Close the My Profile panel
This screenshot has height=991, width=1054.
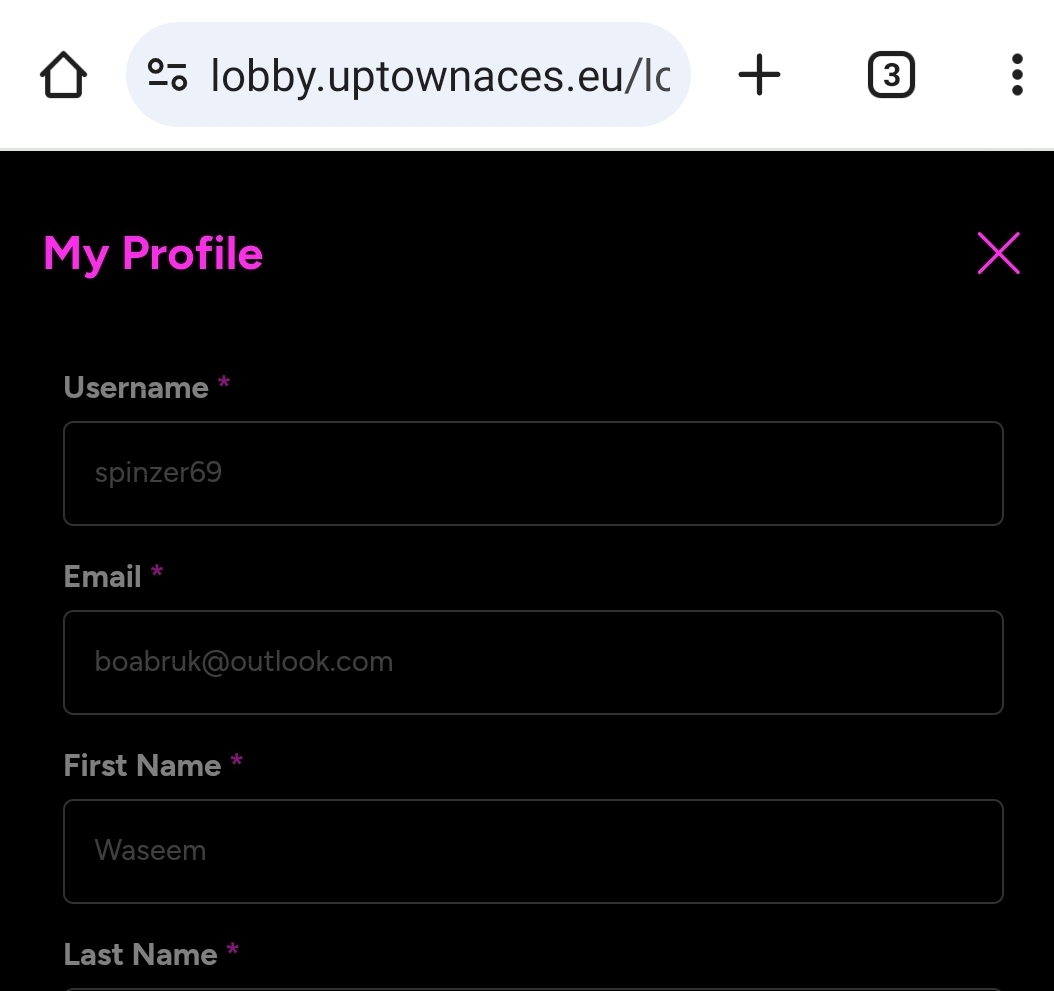998,253
